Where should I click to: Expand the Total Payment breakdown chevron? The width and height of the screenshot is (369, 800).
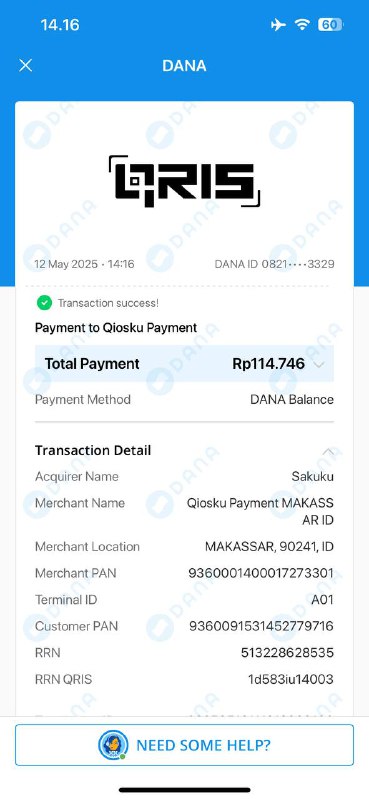tap(319, 364)
